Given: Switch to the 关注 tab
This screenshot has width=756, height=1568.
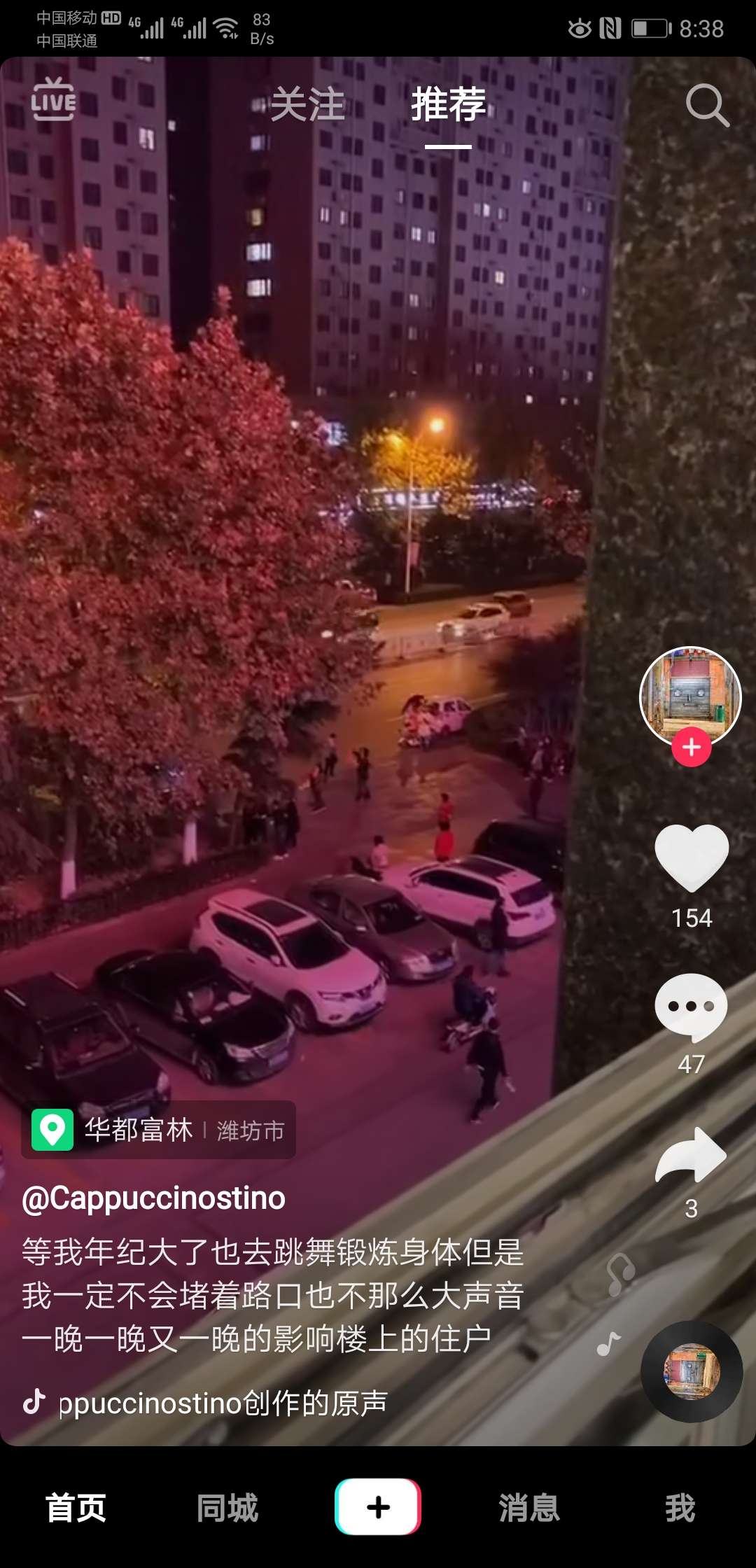Looking at the screenshot, I should pos(308,105).
